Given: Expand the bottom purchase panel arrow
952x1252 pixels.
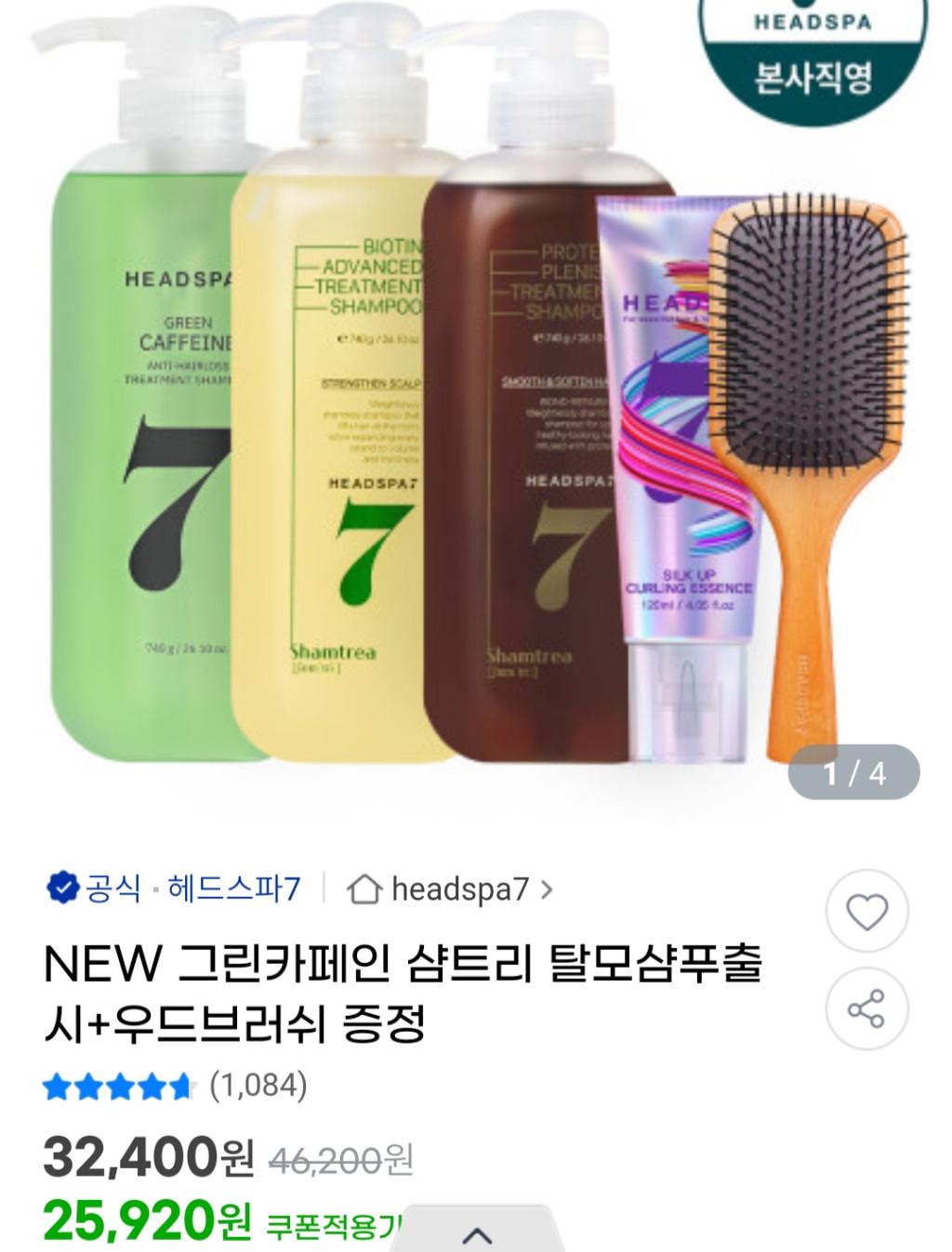Looking at the screenshot, I should 476,1234.
